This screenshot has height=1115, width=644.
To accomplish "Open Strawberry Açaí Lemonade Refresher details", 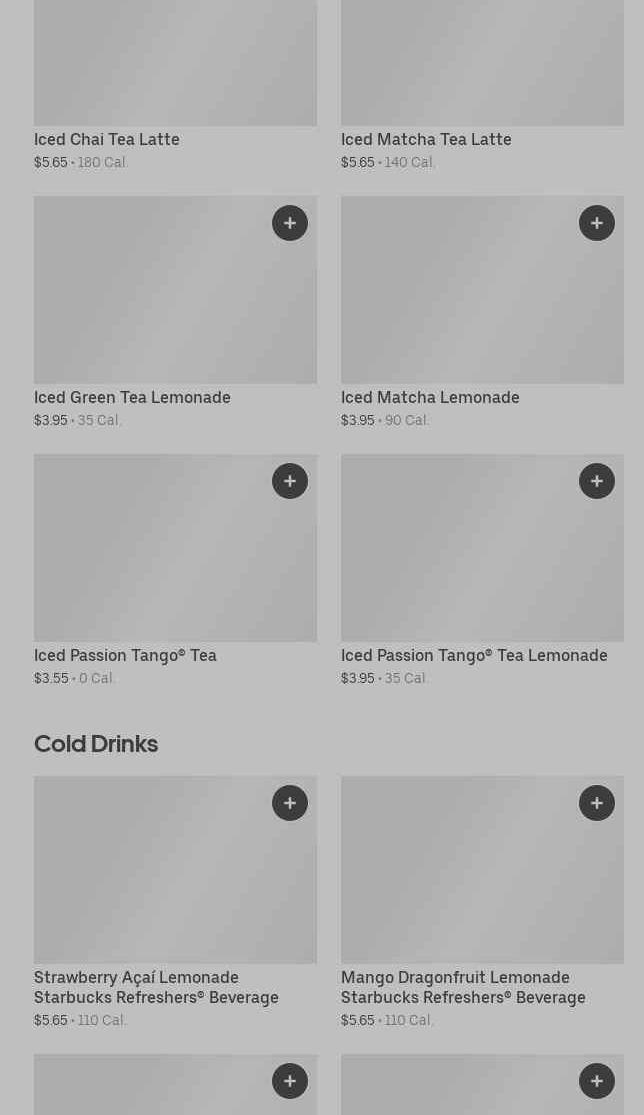I will (156, 987).
